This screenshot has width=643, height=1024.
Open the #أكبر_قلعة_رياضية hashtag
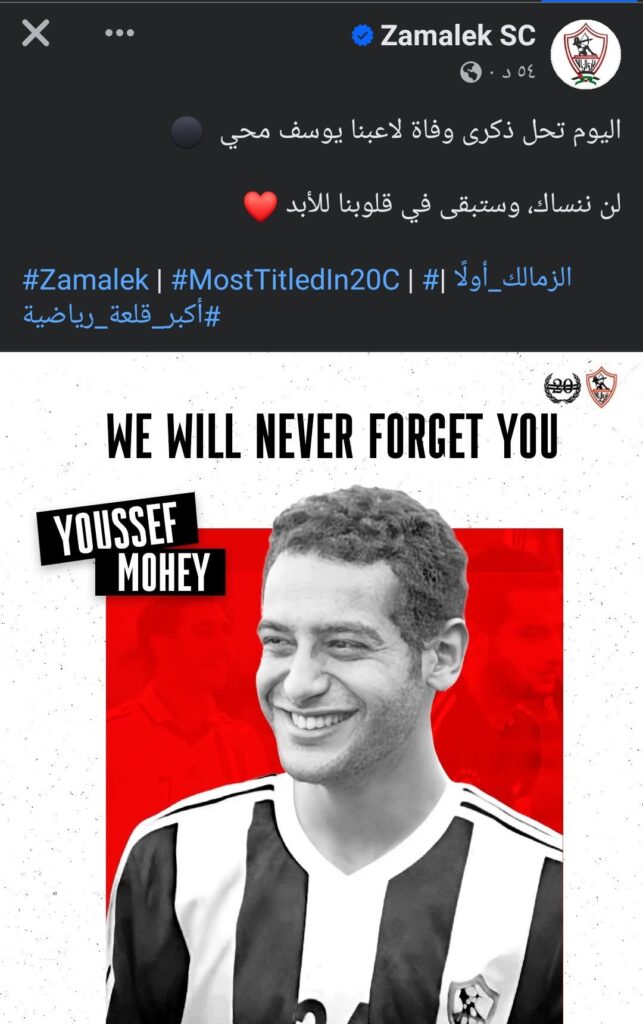pos(120,315)
